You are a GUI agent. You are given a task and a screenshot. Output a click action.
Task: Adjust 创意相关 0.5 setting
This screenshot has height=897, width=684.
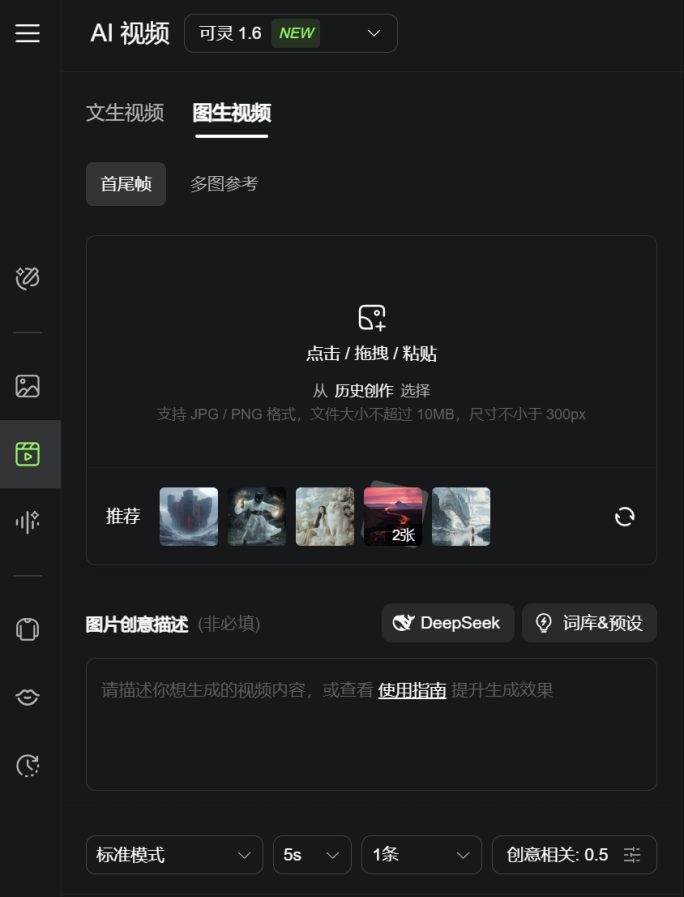tap(574, 855)
